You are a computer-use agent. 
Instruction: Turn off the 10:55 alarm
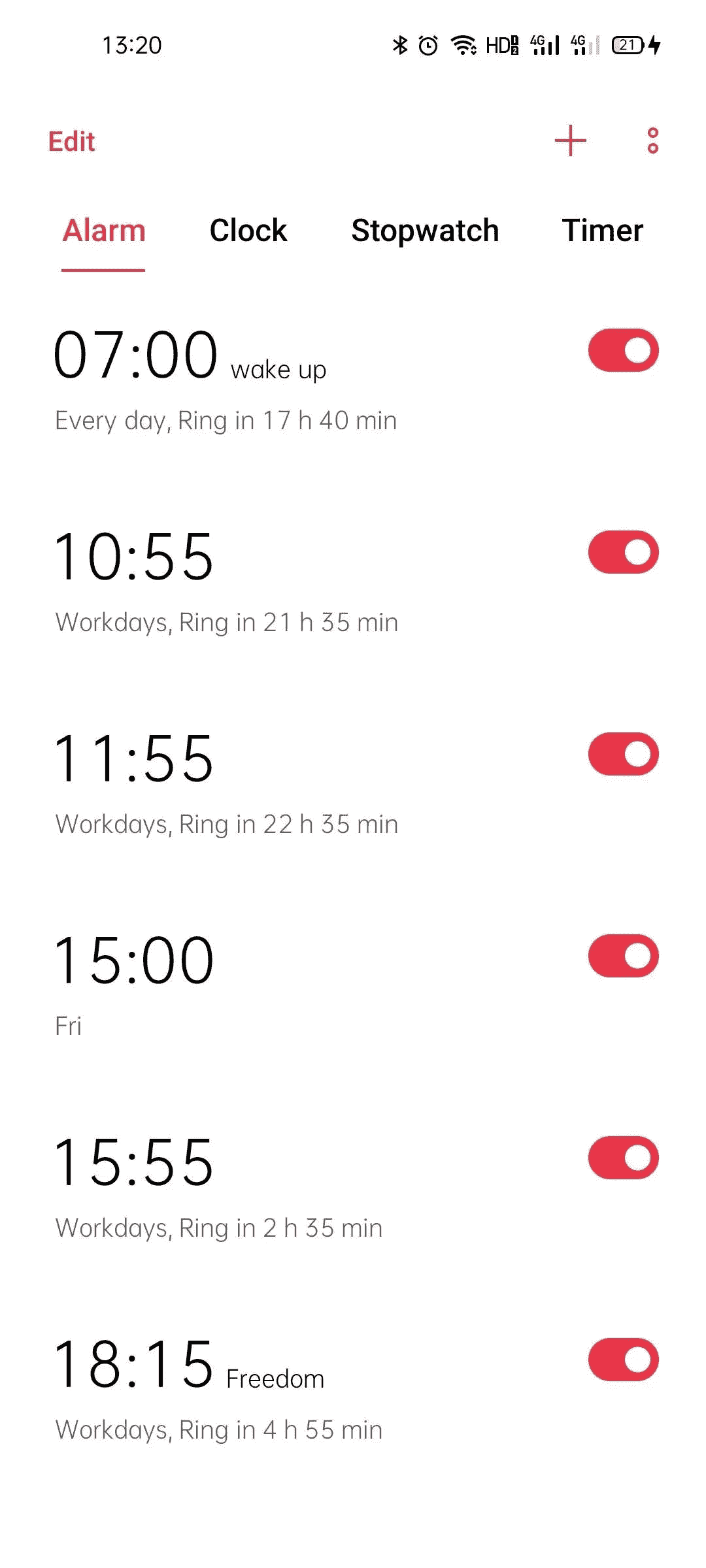(623, 552)
